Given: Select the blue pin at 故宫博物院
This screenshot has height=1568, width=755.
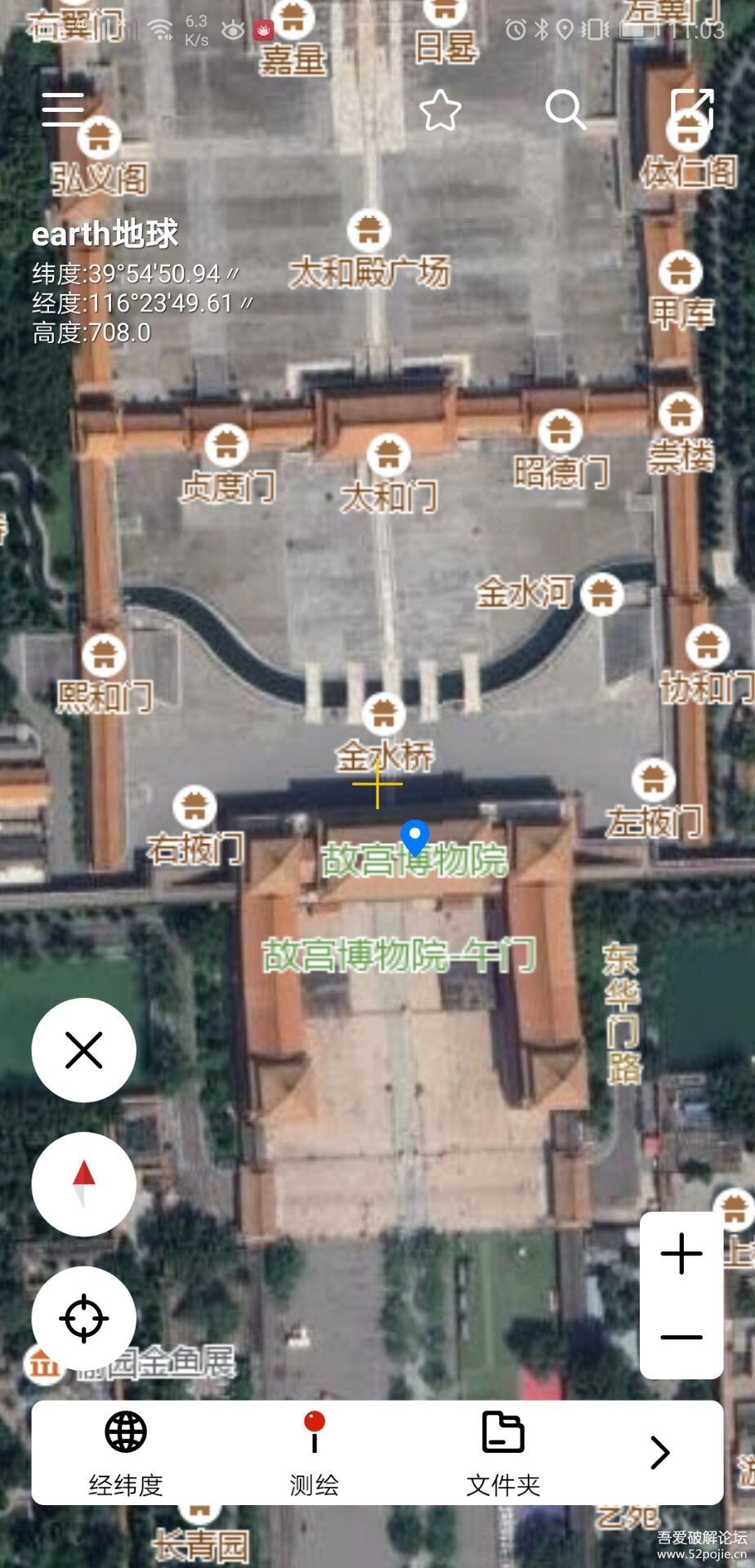Looking at the screenshot, I should (x=415, y=837).
